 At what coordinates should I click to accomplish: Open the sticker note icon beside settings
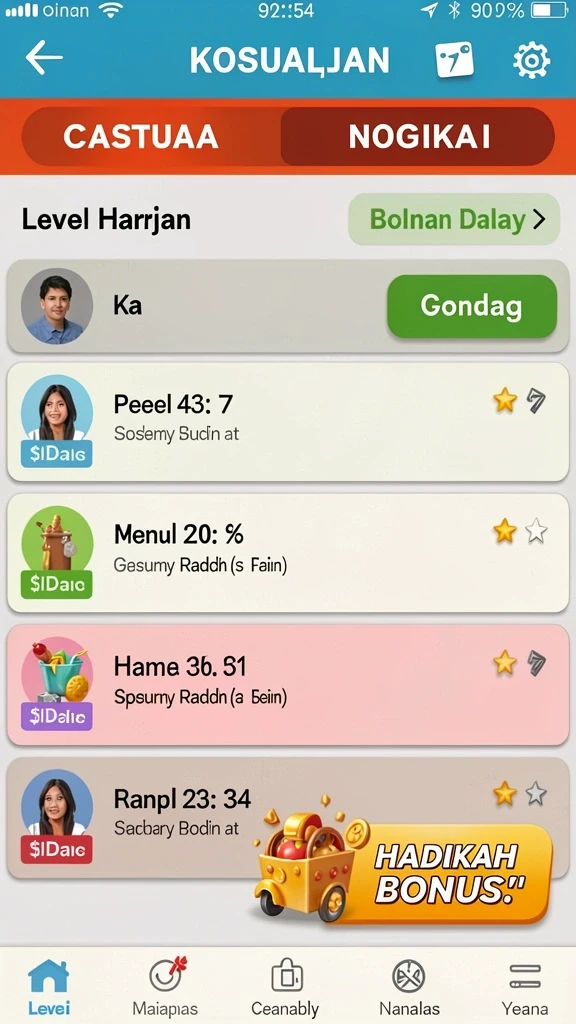[455, 60]
